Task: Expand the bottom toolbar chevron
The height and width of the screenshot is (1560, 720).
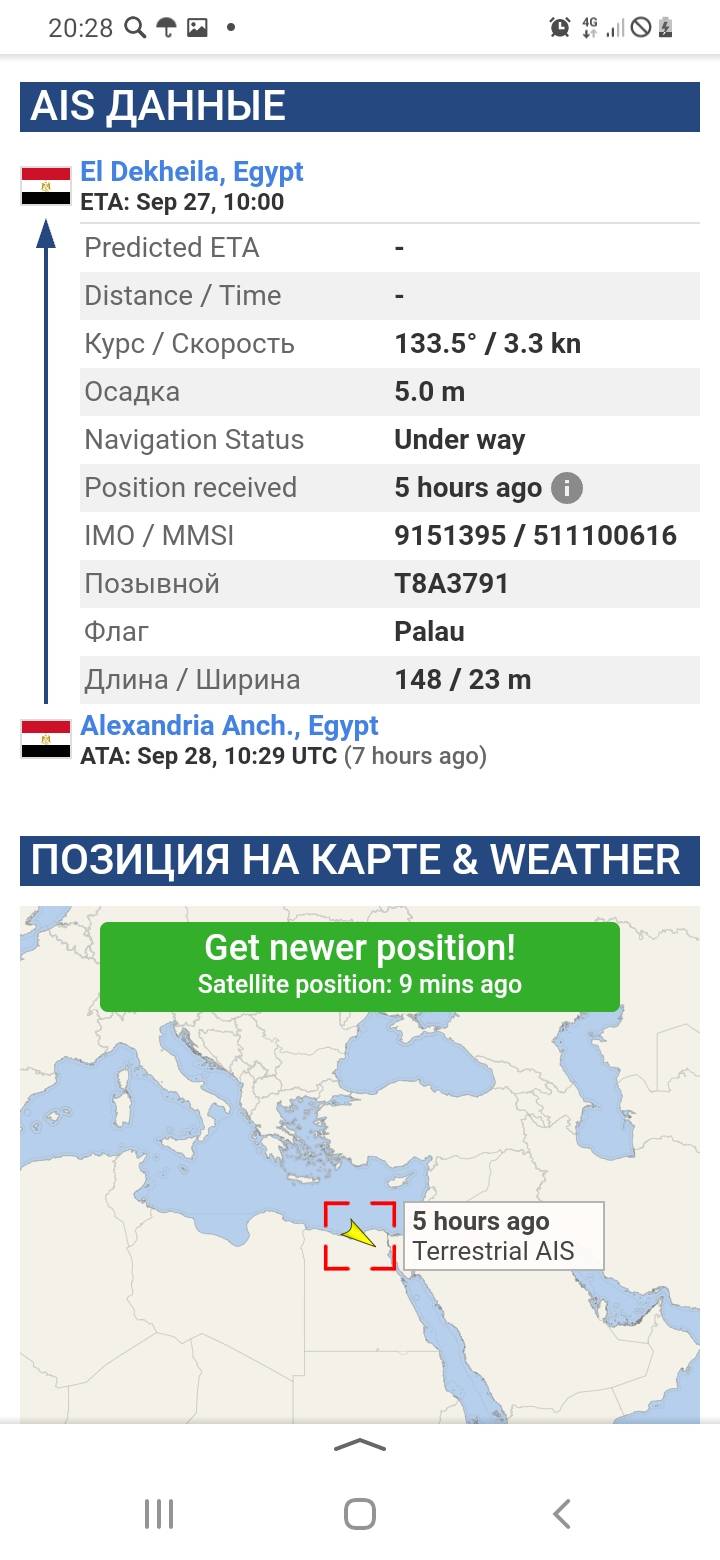Action: (360, 1444)
